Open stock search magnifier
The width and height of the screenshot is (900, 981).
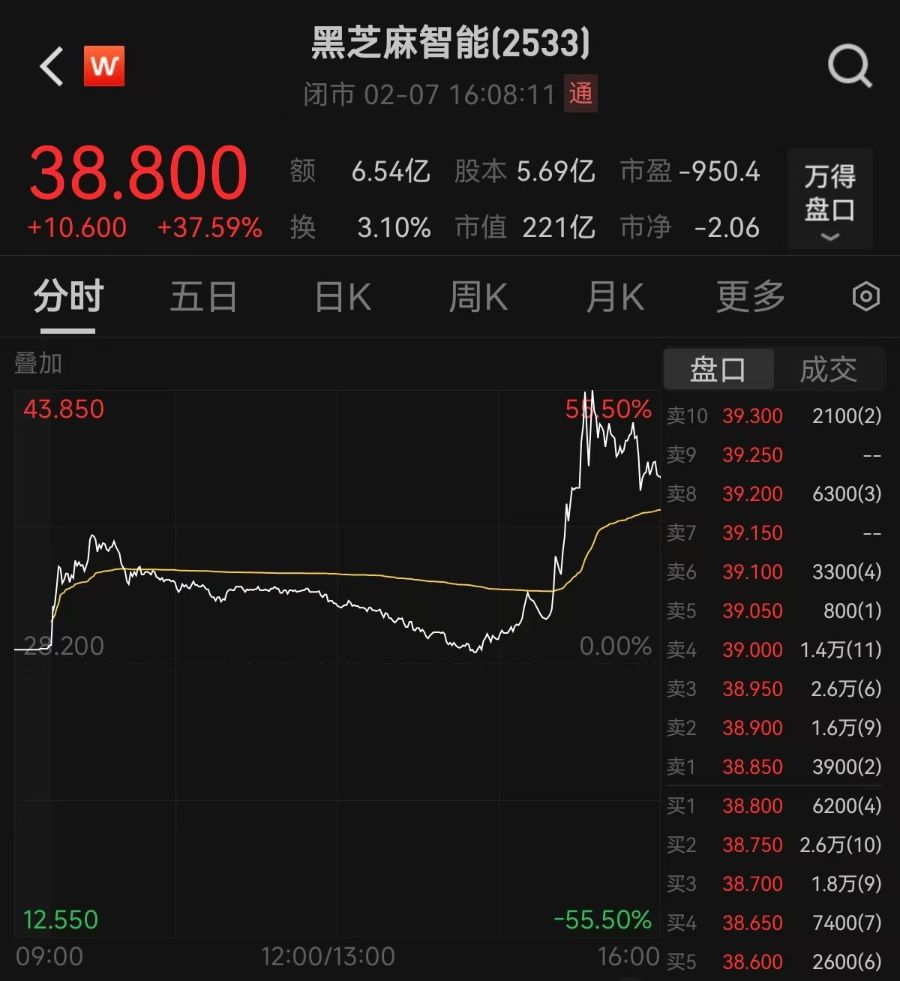coord(850,67)
